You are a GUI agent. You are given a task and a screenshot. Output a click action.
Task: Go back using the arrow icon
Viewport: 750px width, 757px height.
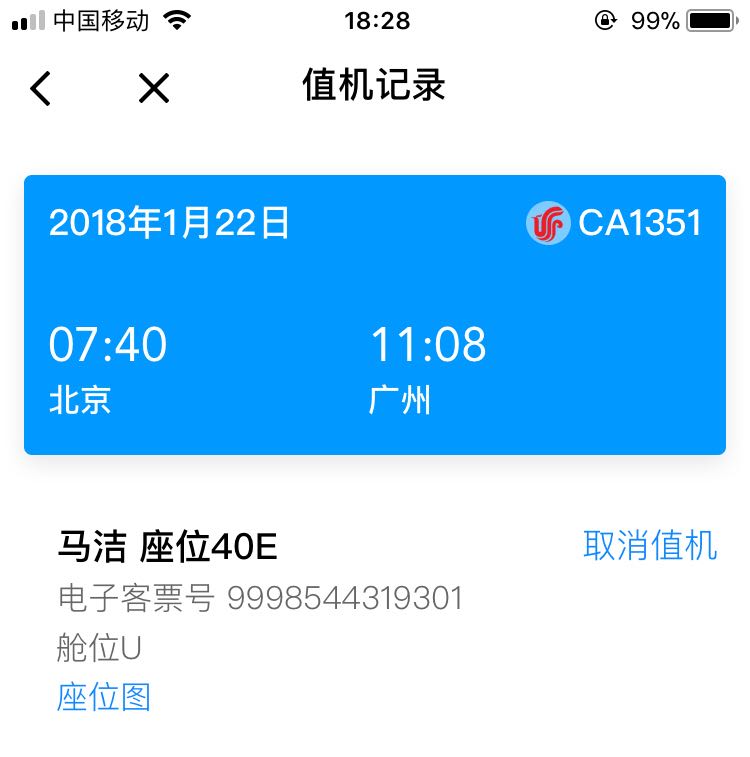(x=40, y=88)
